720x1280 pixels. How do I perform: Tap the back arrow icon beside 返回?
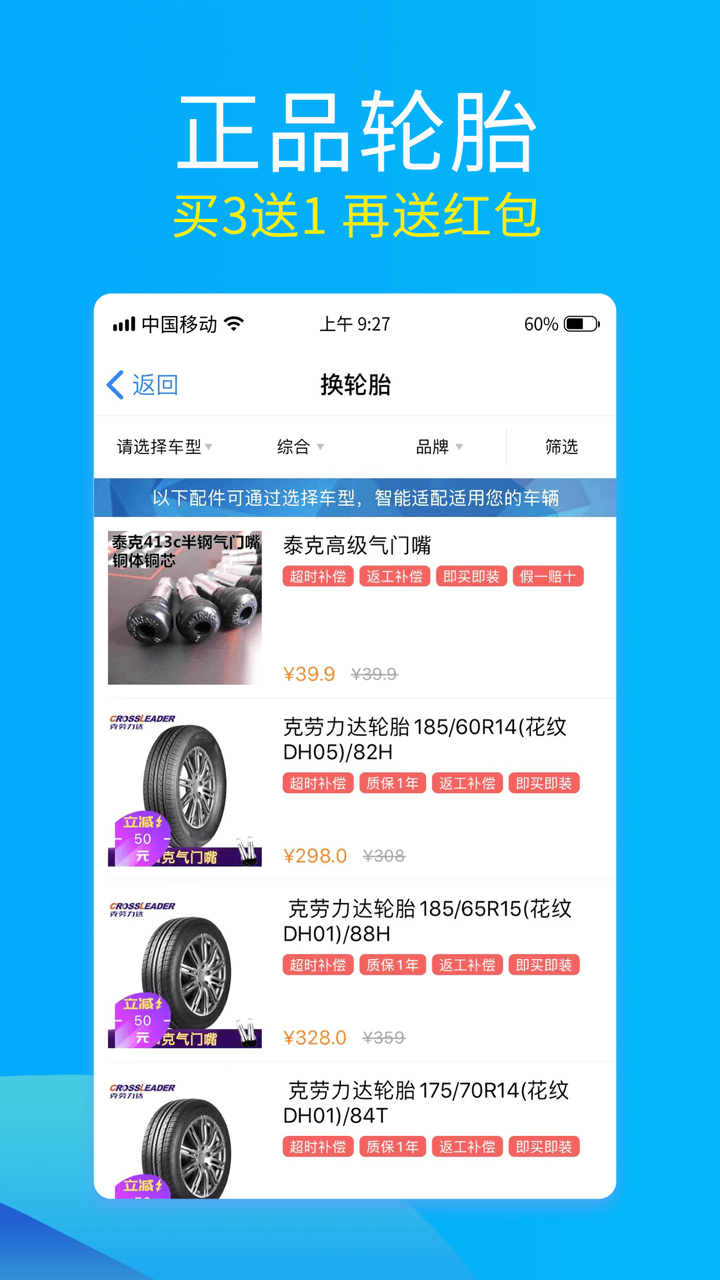tap(113, 384)
